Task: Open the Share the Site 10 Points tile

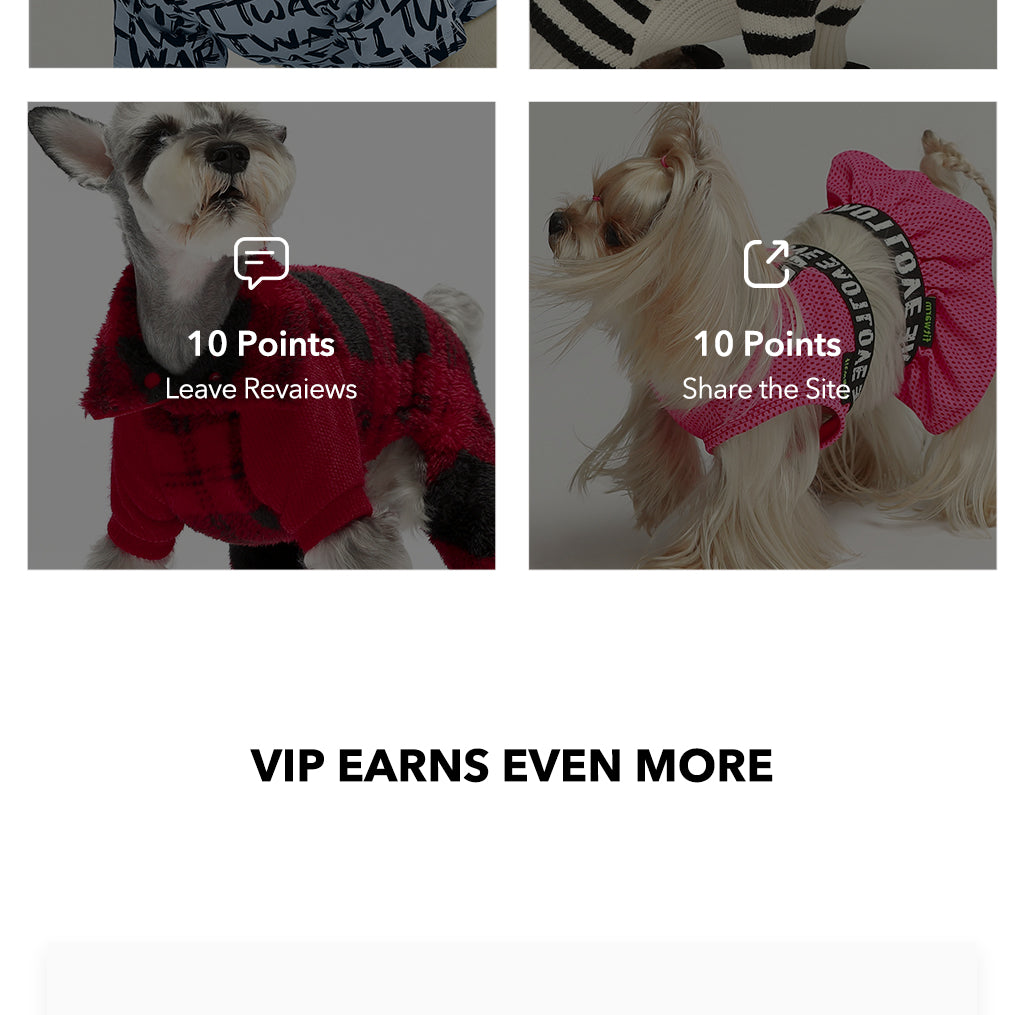Action: tap(763, 336)
